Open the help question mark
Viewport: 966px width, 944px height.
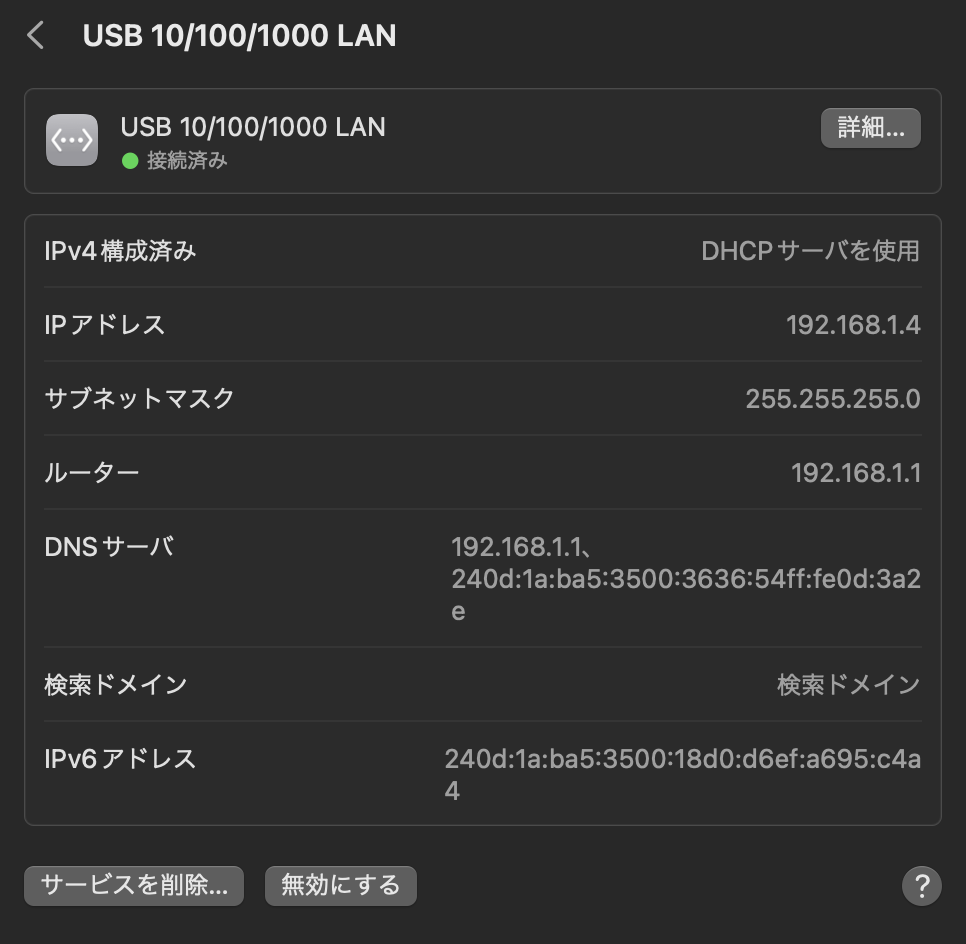click(920, 885)
